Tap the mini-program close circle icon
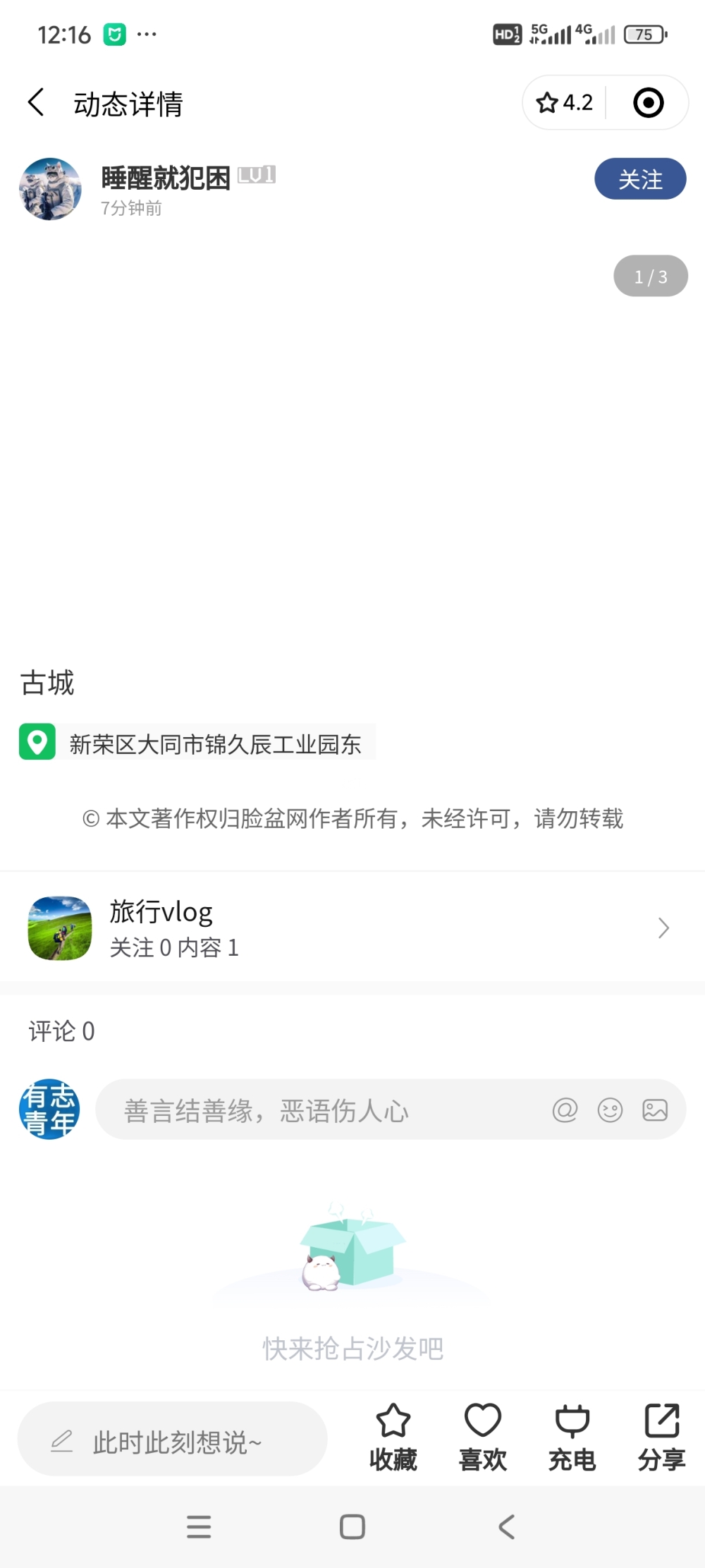This screenshot has width=705, height=1568. tap(648, 103)
